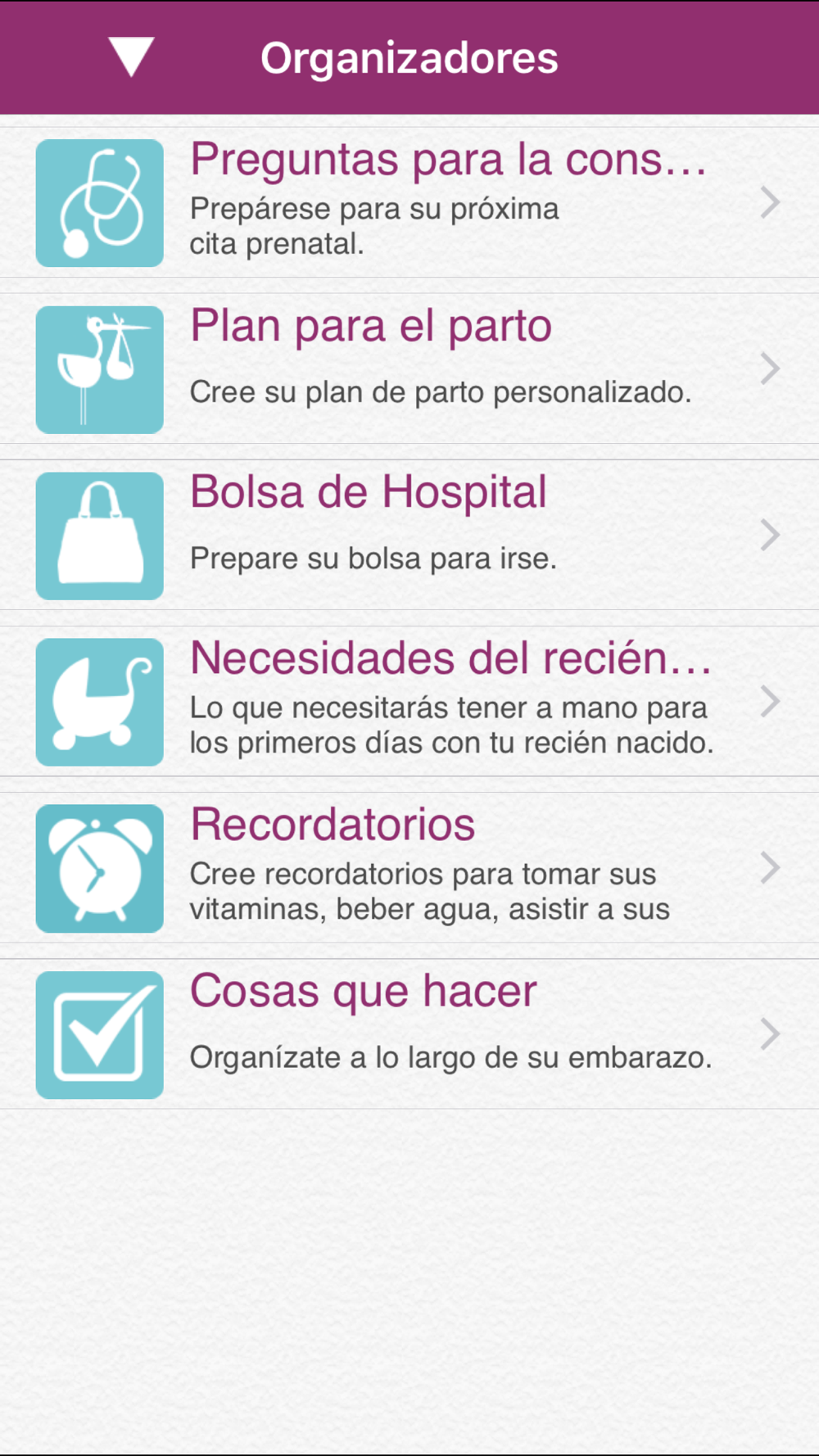Open Plan para el parto
This screenshot has width=819, height=1456.
[x=409, y=369]
